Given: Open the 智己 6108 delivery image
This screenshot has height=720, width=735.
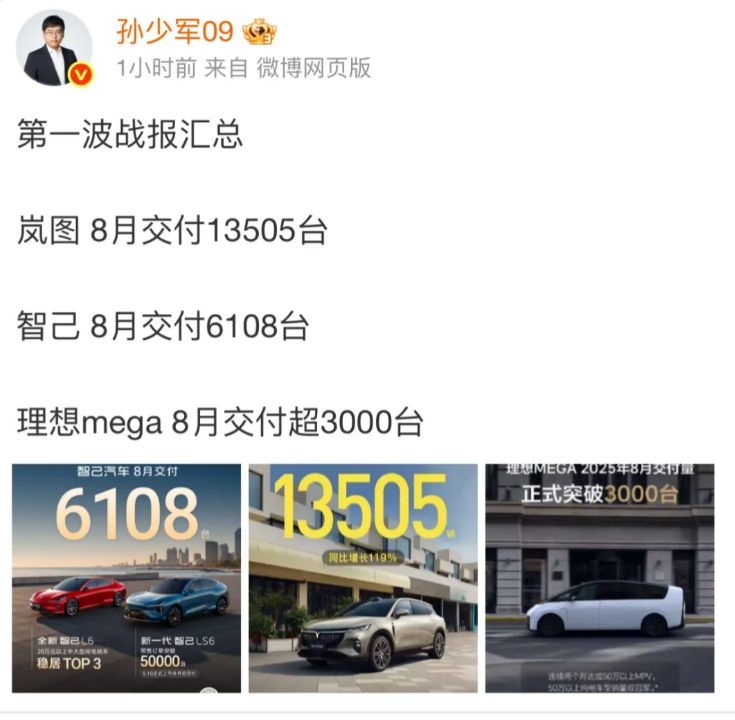Looking at the screenshot, I should tap(127, 578).
